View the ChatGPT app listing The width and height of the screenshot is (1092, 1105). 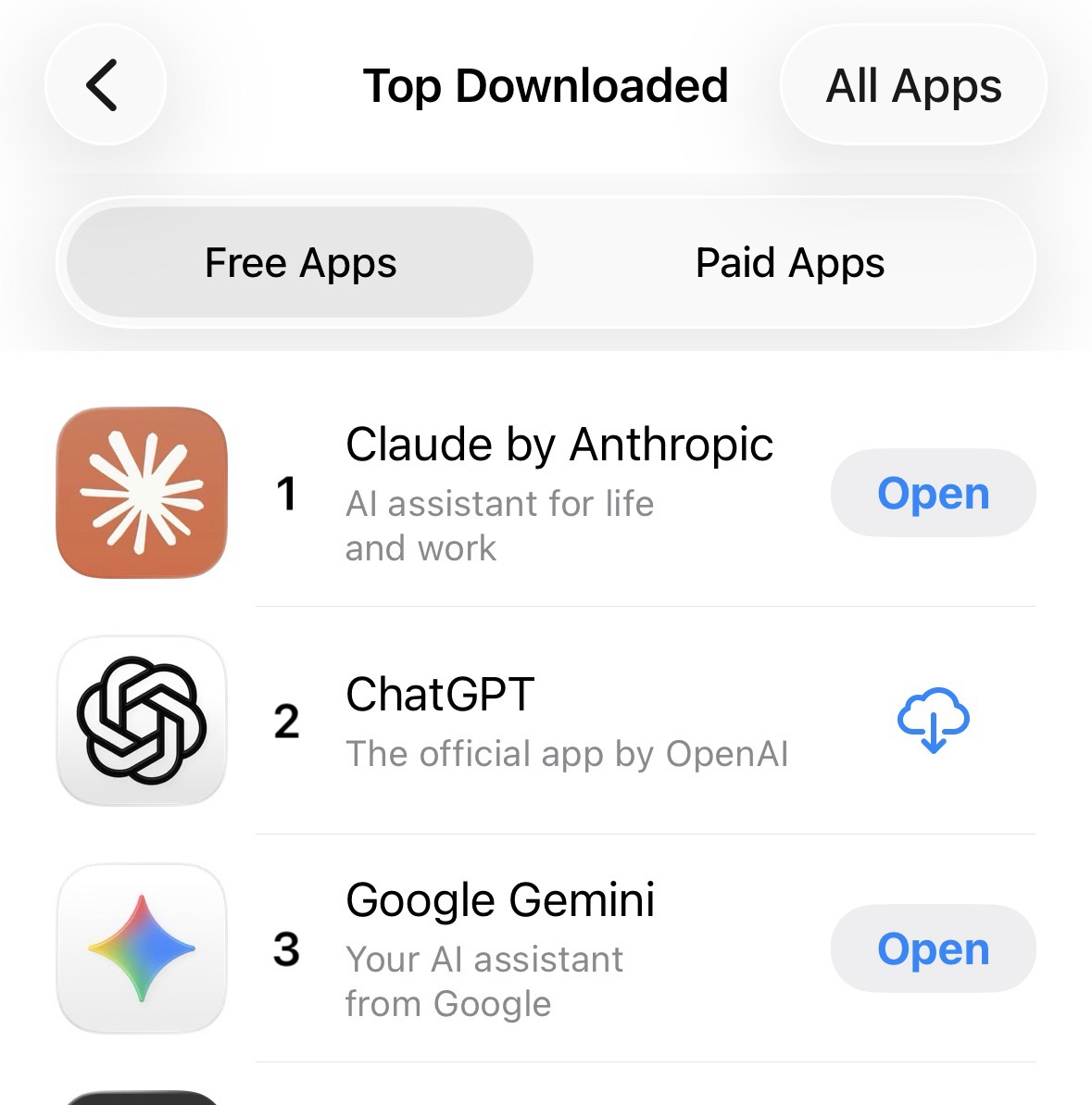pyautogui.click(x=440, y=695)
